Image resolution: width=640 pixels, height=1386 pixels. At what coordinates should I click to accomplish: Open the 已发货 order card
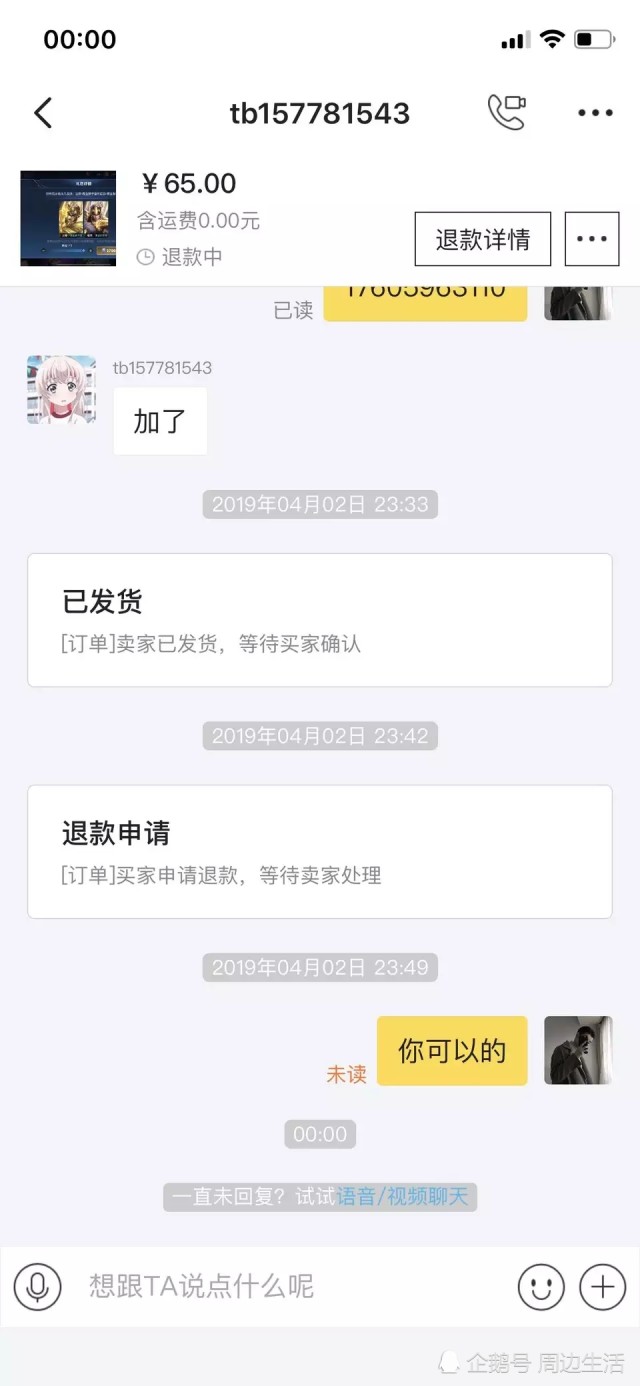[320, 620]
